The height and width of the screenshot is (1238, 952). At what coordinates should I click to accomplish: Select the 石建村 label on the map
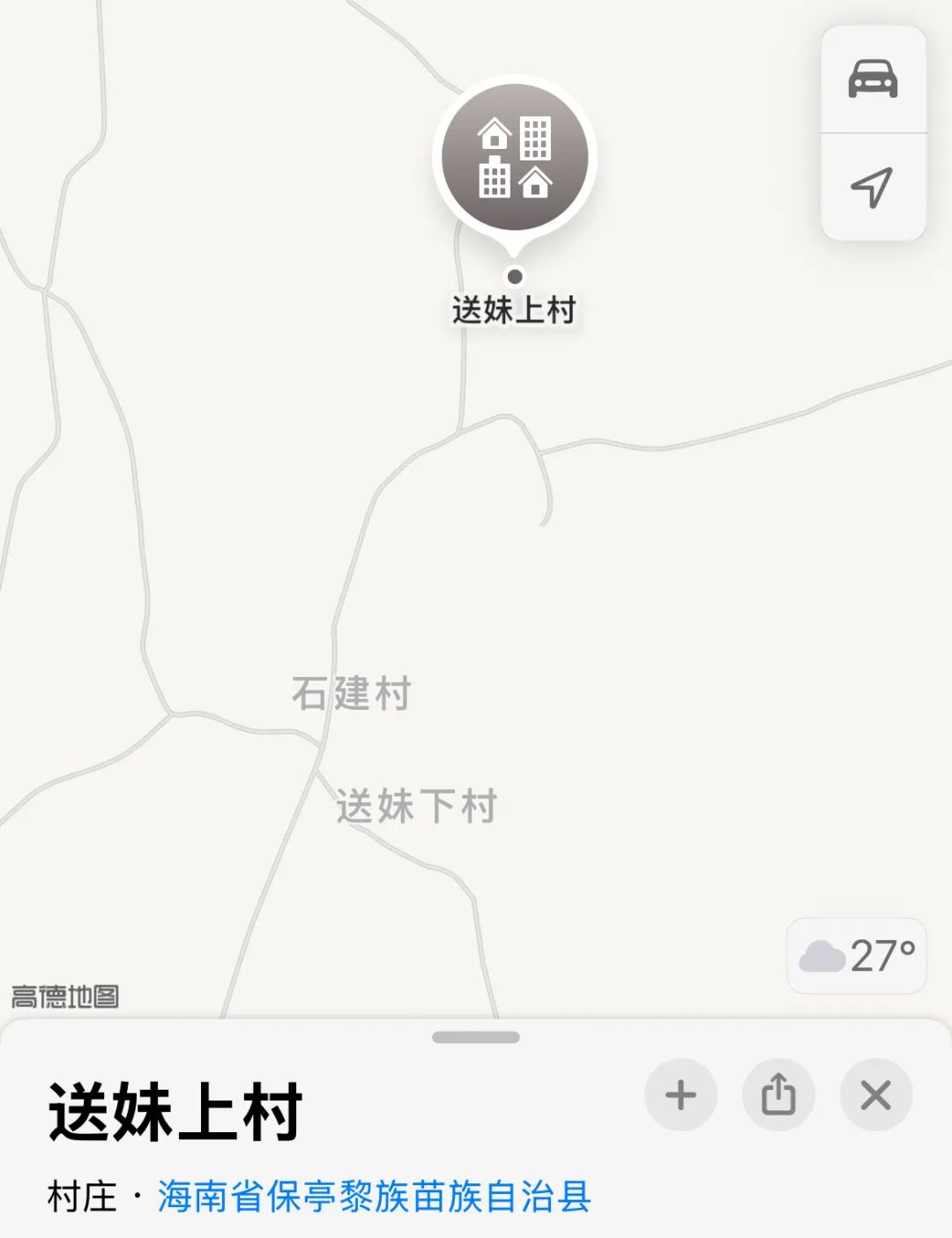(x=352, y=693)
